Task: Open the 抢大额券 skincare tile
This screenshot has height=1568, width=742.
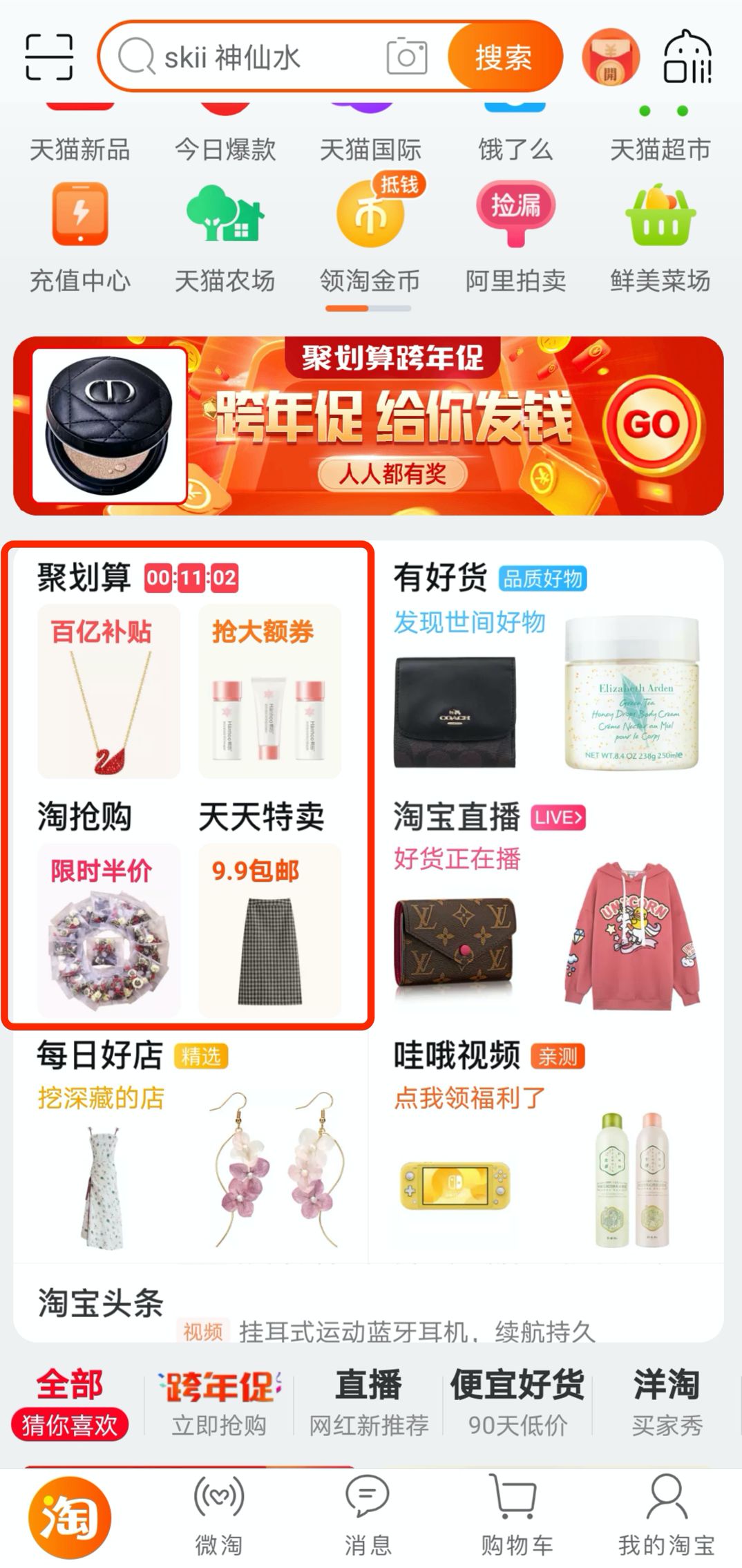Action: pos(269,691)
